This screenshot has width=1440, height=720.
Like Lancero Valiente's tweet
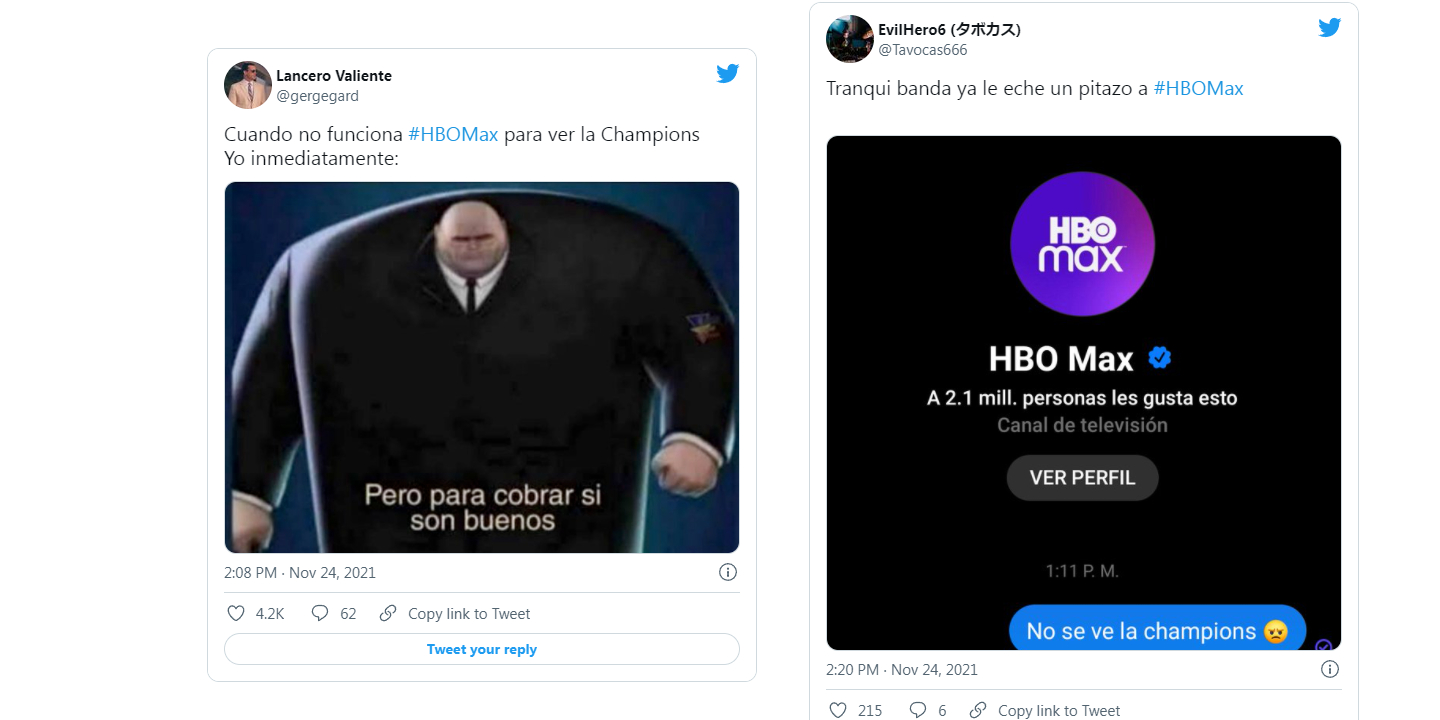[x=236, y=613]
